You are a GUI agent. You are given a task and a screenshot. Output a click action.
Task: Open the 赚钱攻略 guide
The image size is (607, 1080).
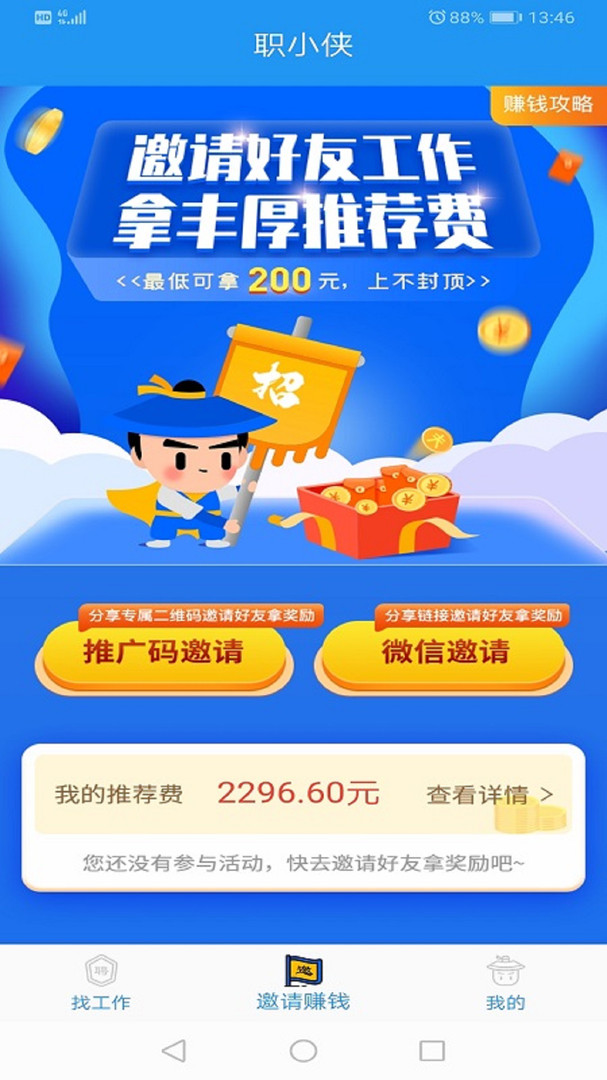pyautogui.click(x=548, y=105)
